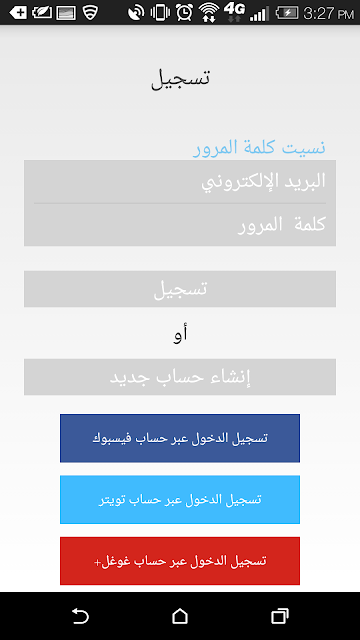Viewport: 360px width, 640px height.
Task: Sign in with Facebook account (فيسبوك)
Action: pos(180,438)
